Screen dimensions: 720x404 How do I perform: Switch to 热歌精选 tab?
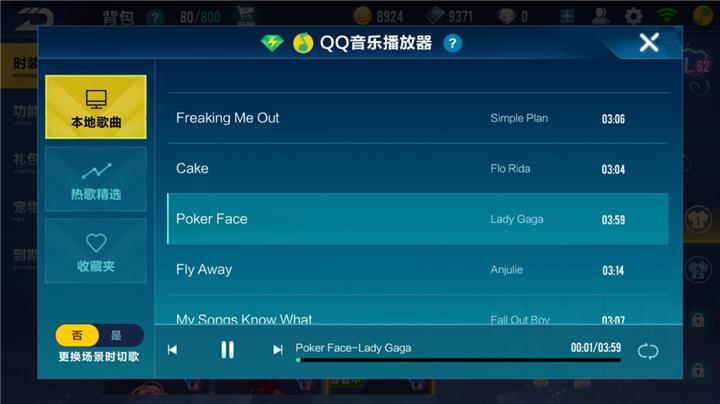point(96,179)
